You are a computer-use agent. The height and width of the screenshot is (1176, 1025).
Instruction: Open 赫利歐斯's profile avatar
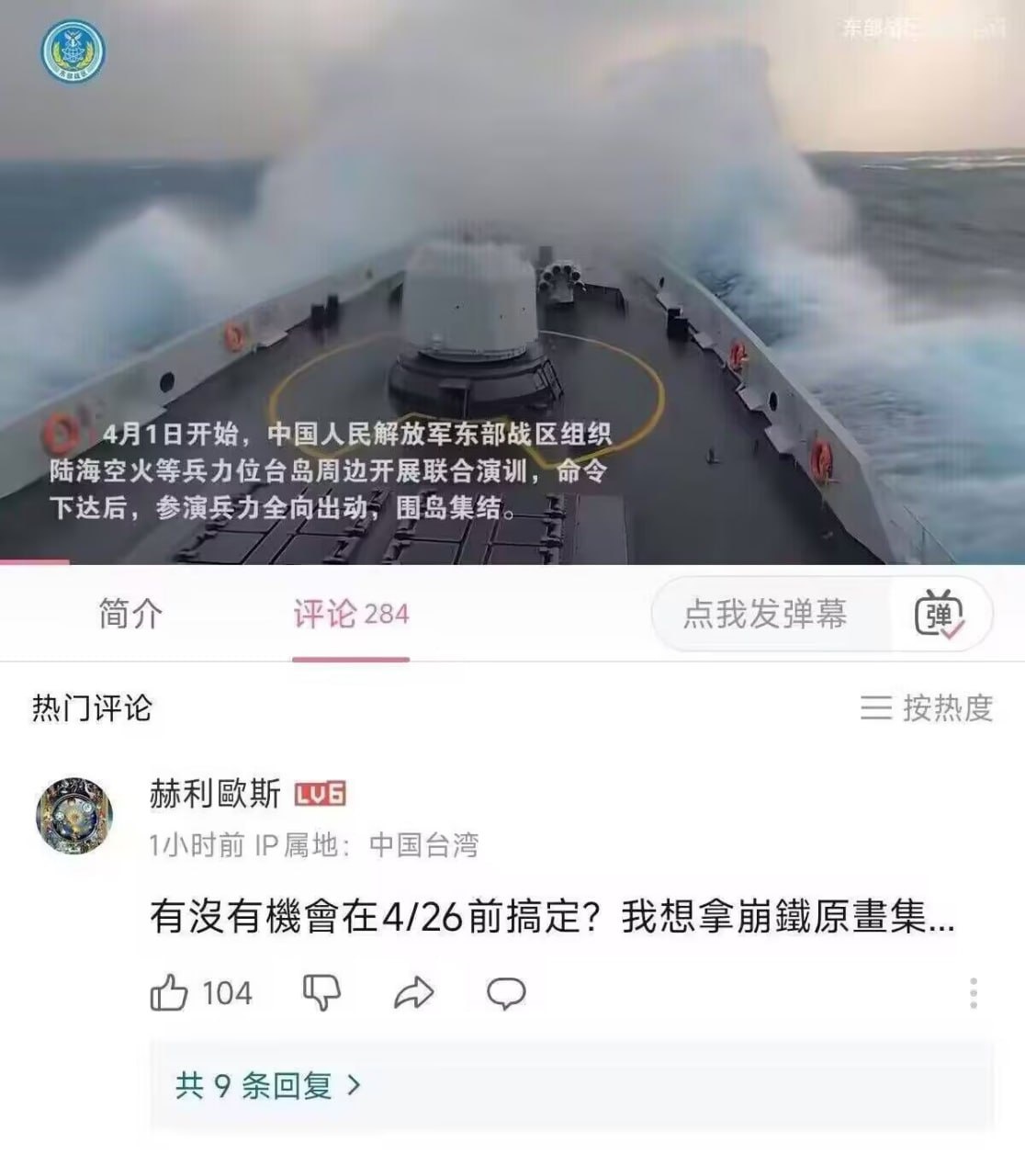point(74,816)
